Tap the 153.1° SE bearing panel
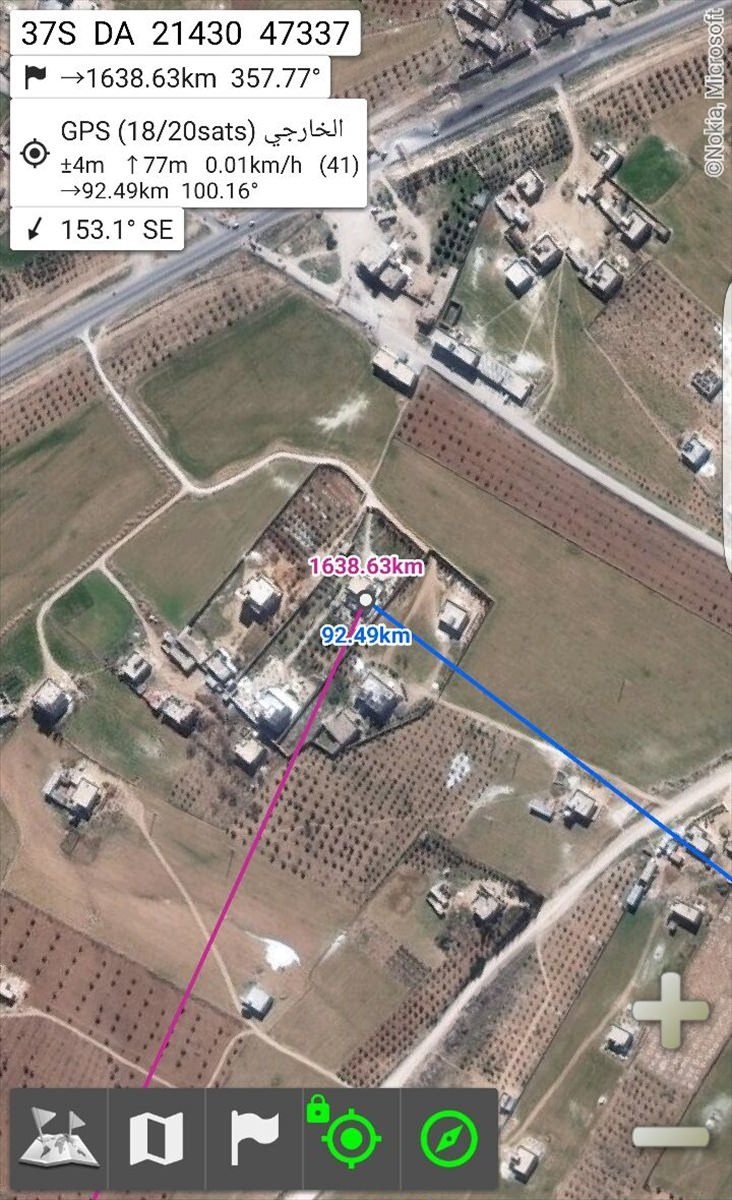Viewport: 732px width, 1200px height. [x=97, y=230]
